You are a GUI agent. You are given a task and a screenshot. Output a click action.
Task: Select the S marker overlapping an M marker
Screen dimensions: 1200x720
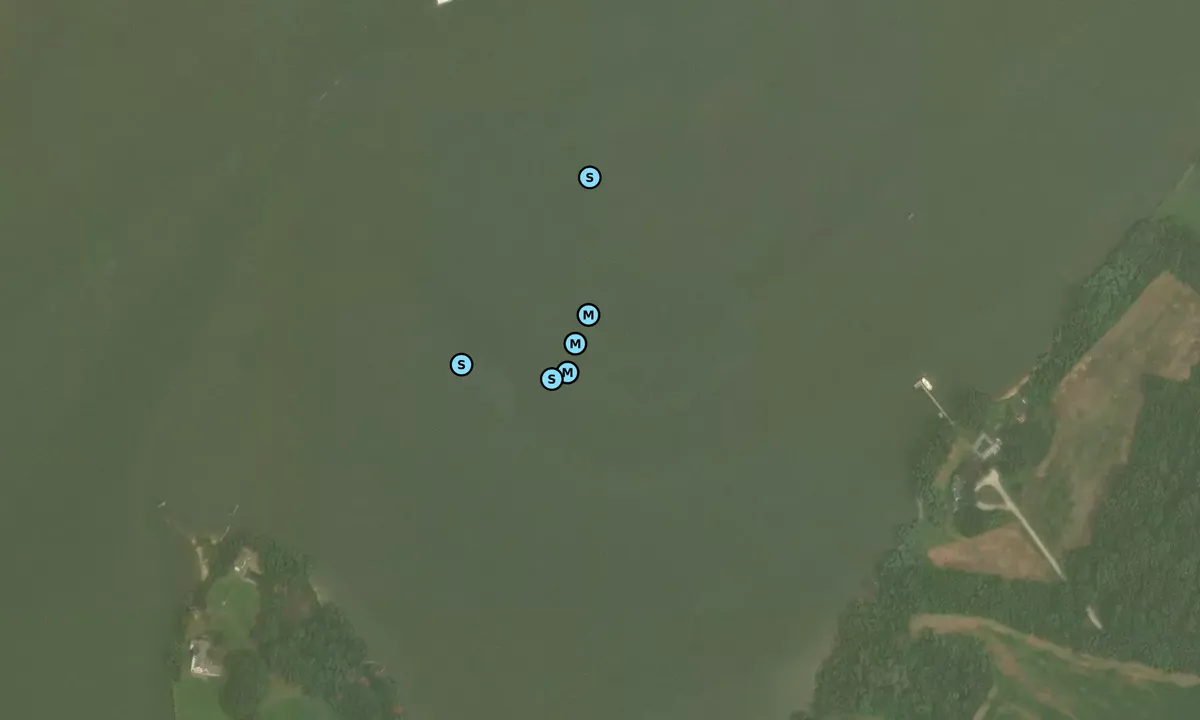click(551, 379)
